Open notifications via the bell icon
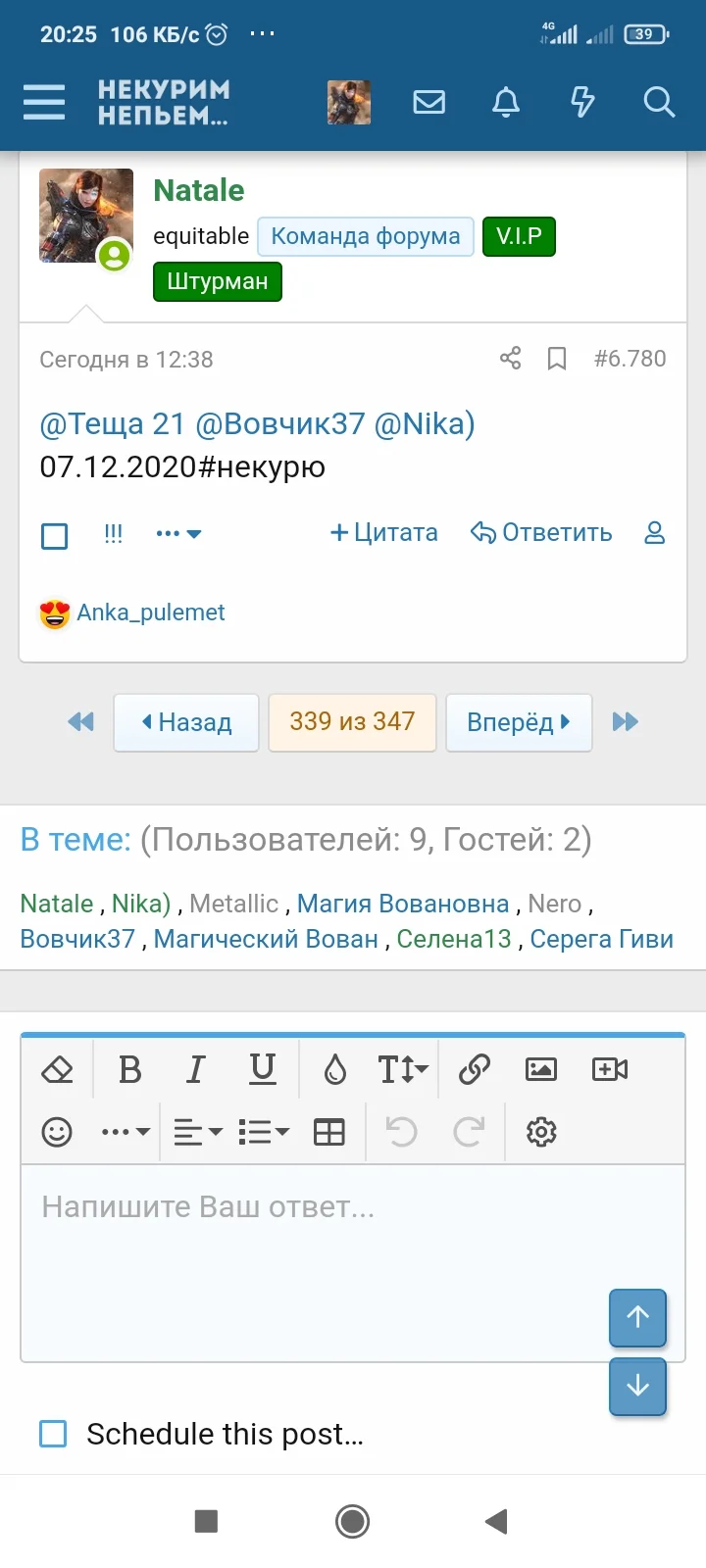This screenshot has width=706, height=1568. click(x=505, y=102)
